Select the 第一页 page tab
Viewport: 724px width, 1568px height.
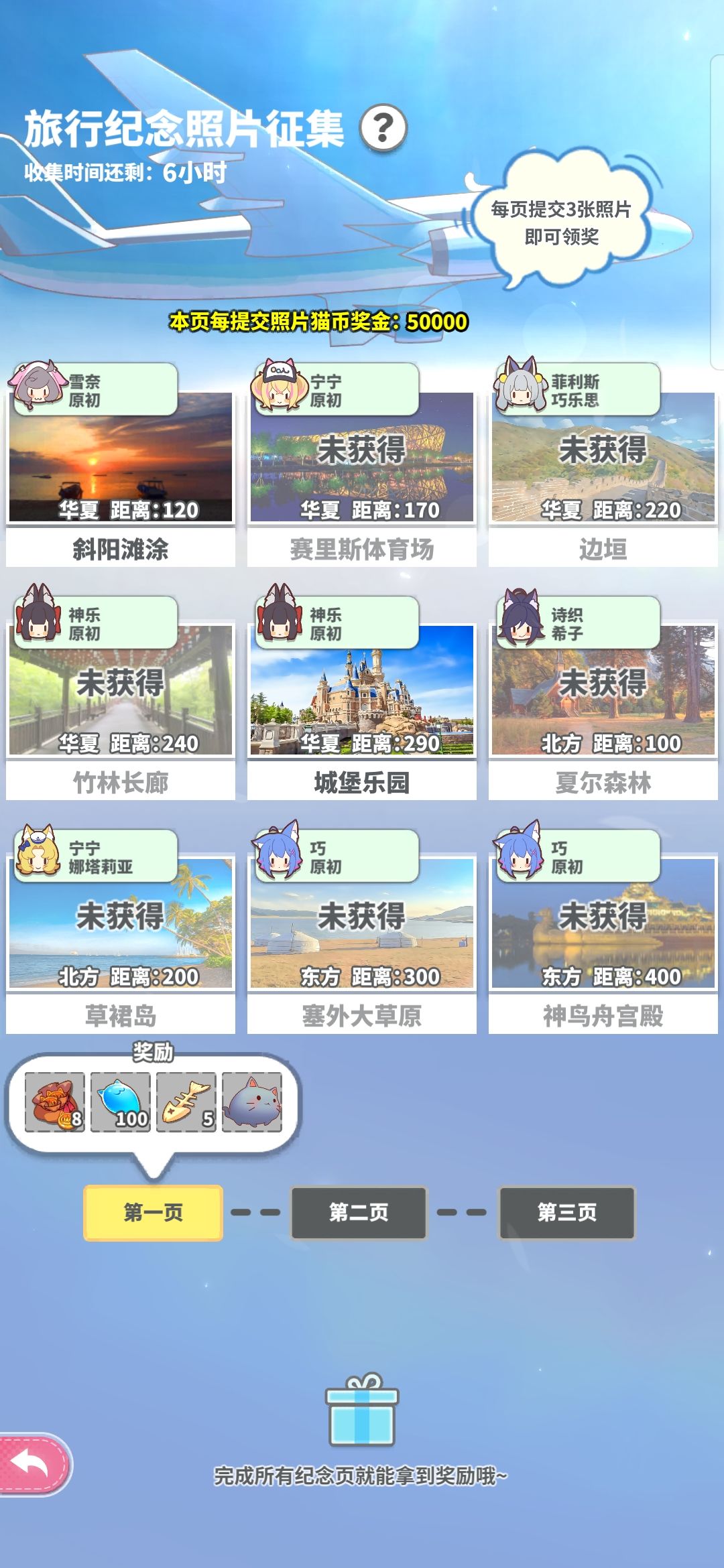[x=153, y=1212]
